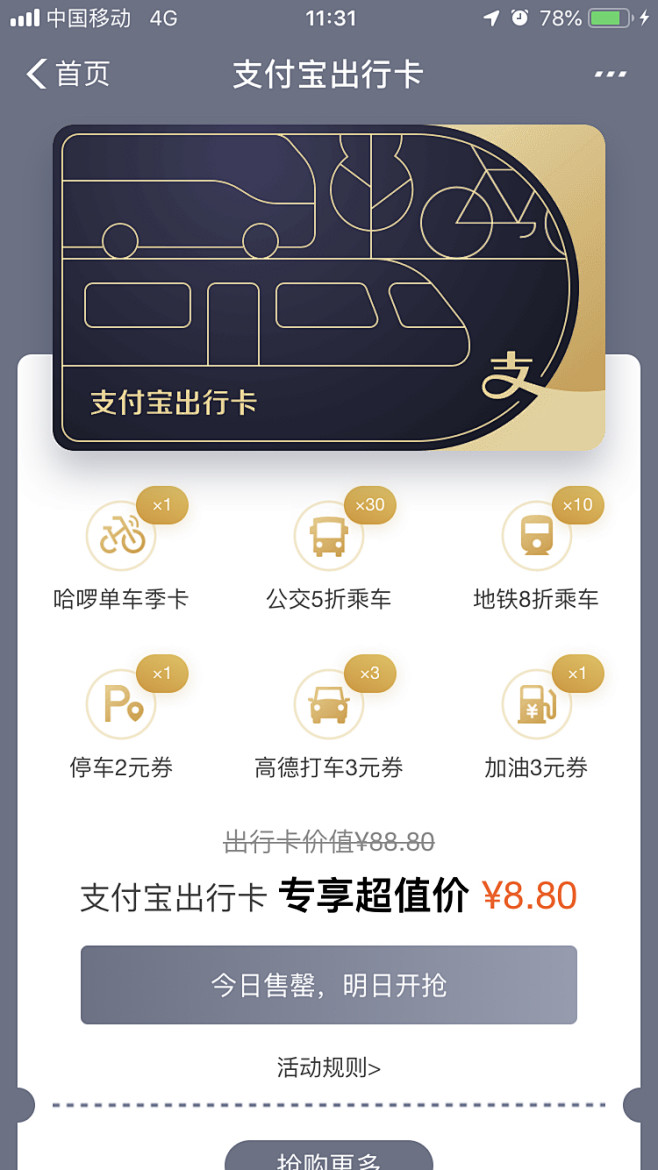Open the 支付宝出行卡 card image
658x1170 pixels.
tap(328, 287)
